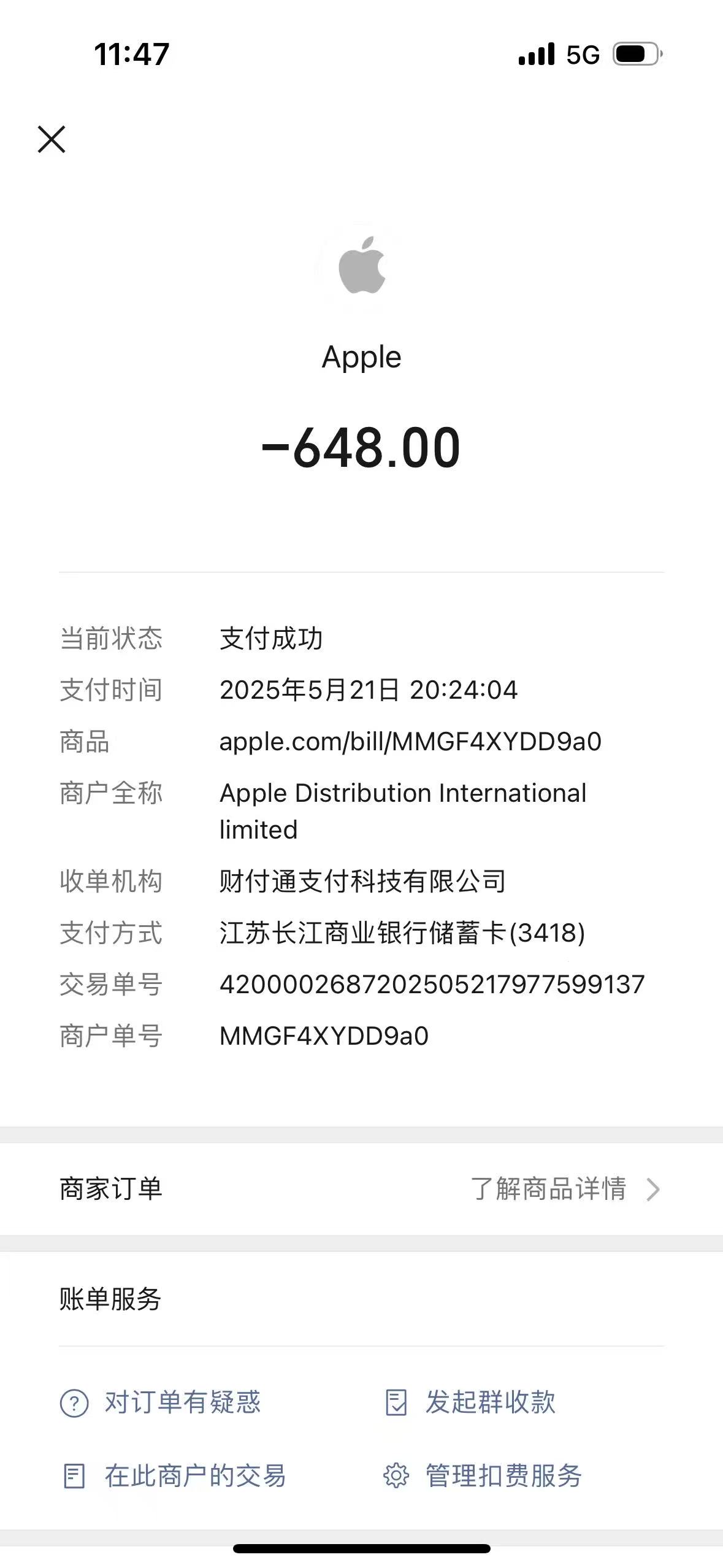Tap 对订单有疑惑 for order help
Viewport: 723px width, 1568px height.
[x=160, y=1402]
